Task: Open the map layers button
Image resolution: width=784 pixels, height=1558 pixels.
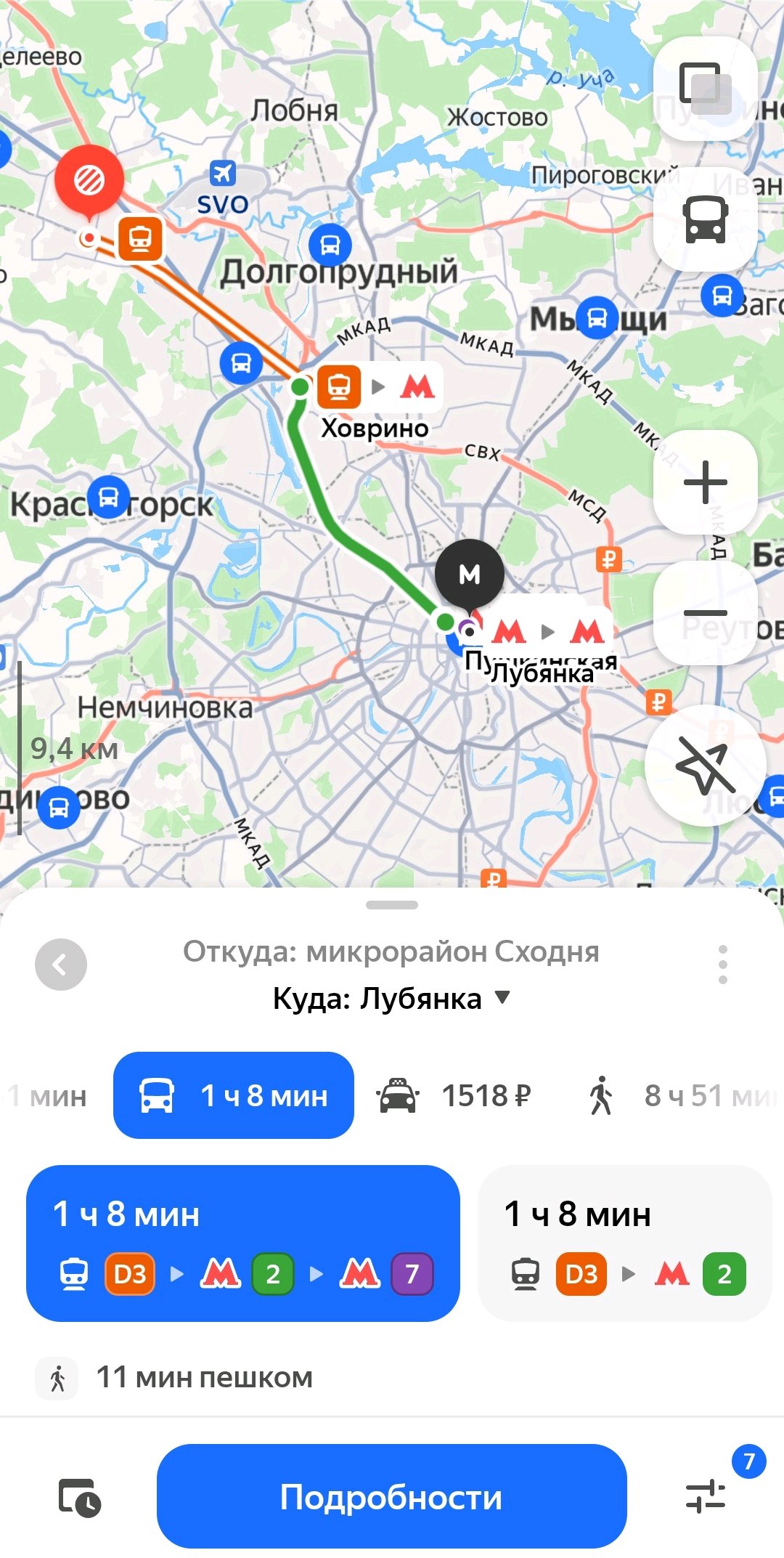Action: [x=706, y=89]
